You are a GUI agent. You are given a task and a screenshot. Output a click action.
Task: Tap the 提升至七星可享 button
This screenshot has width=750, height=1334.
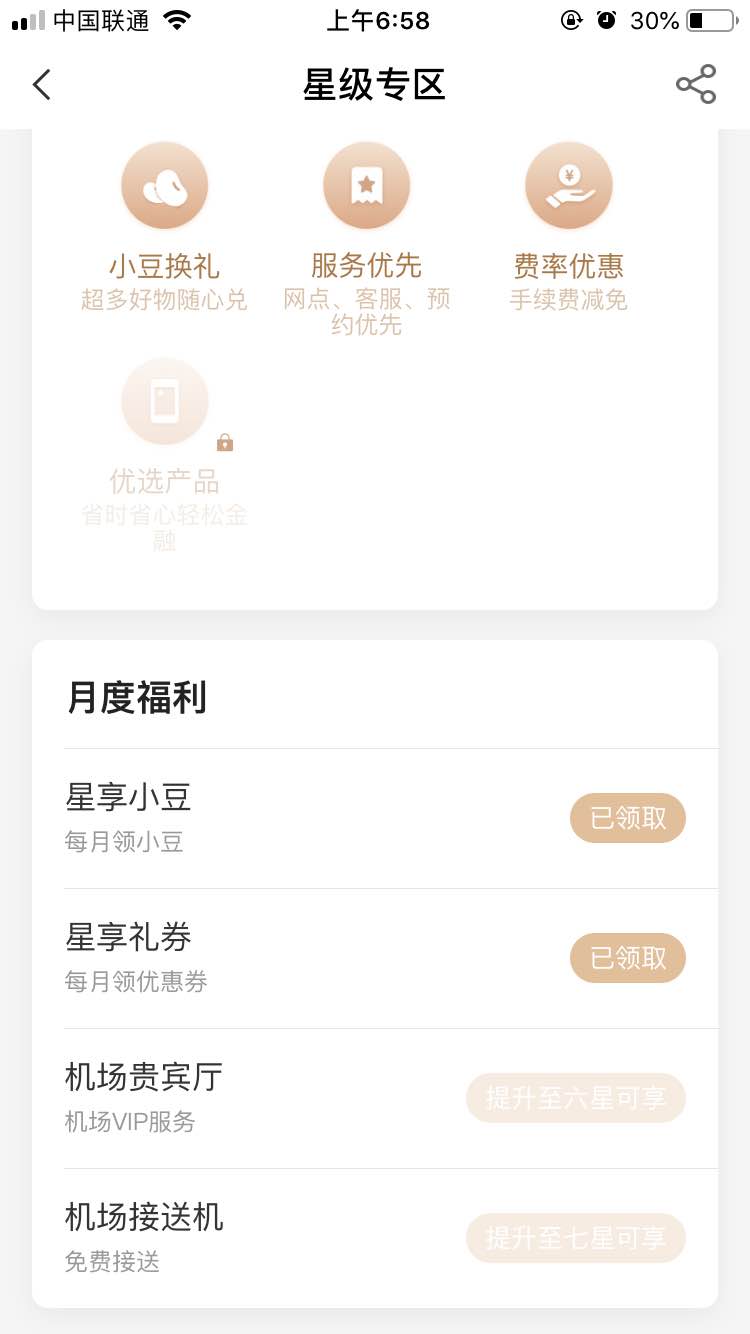[x=576, y=1238]
